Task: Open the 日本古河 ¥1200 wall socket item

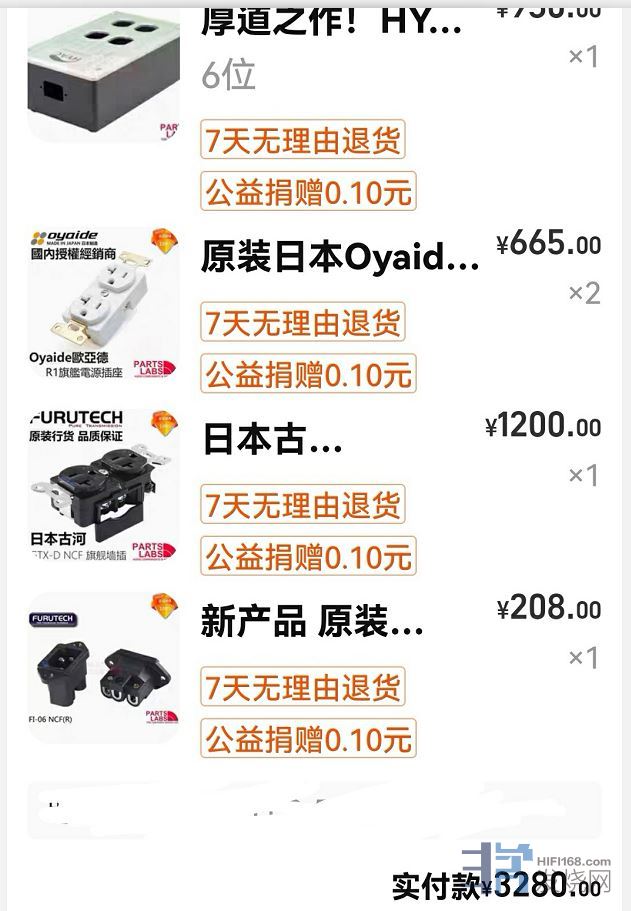Action: tap(273, 439)
